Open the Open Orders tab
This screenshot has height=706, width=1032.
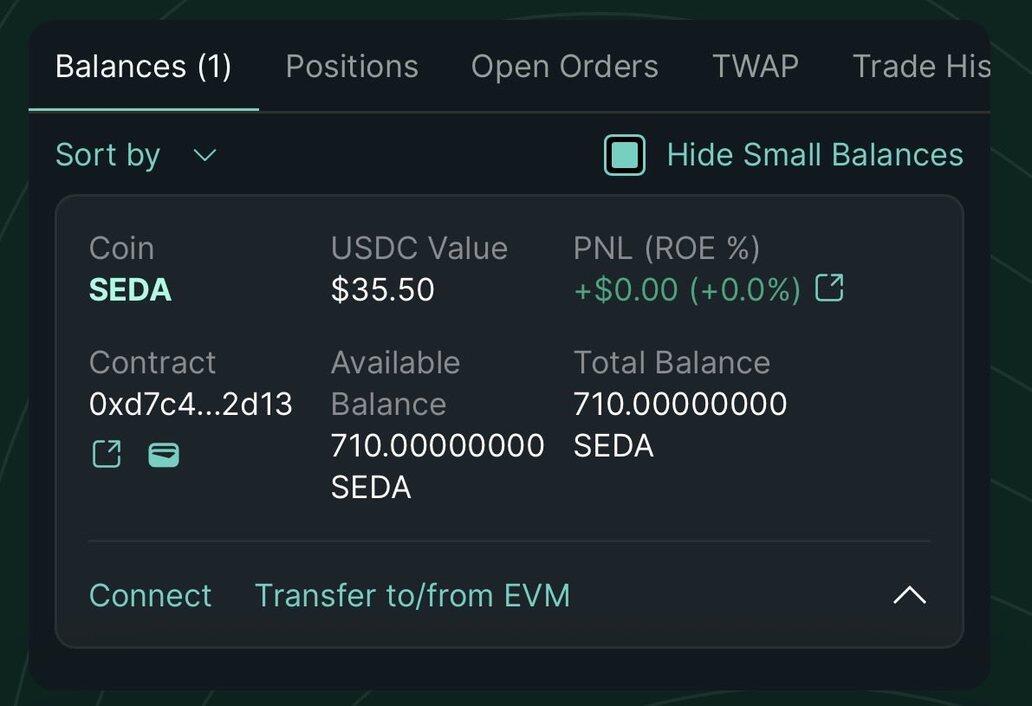tap(564, 67)
